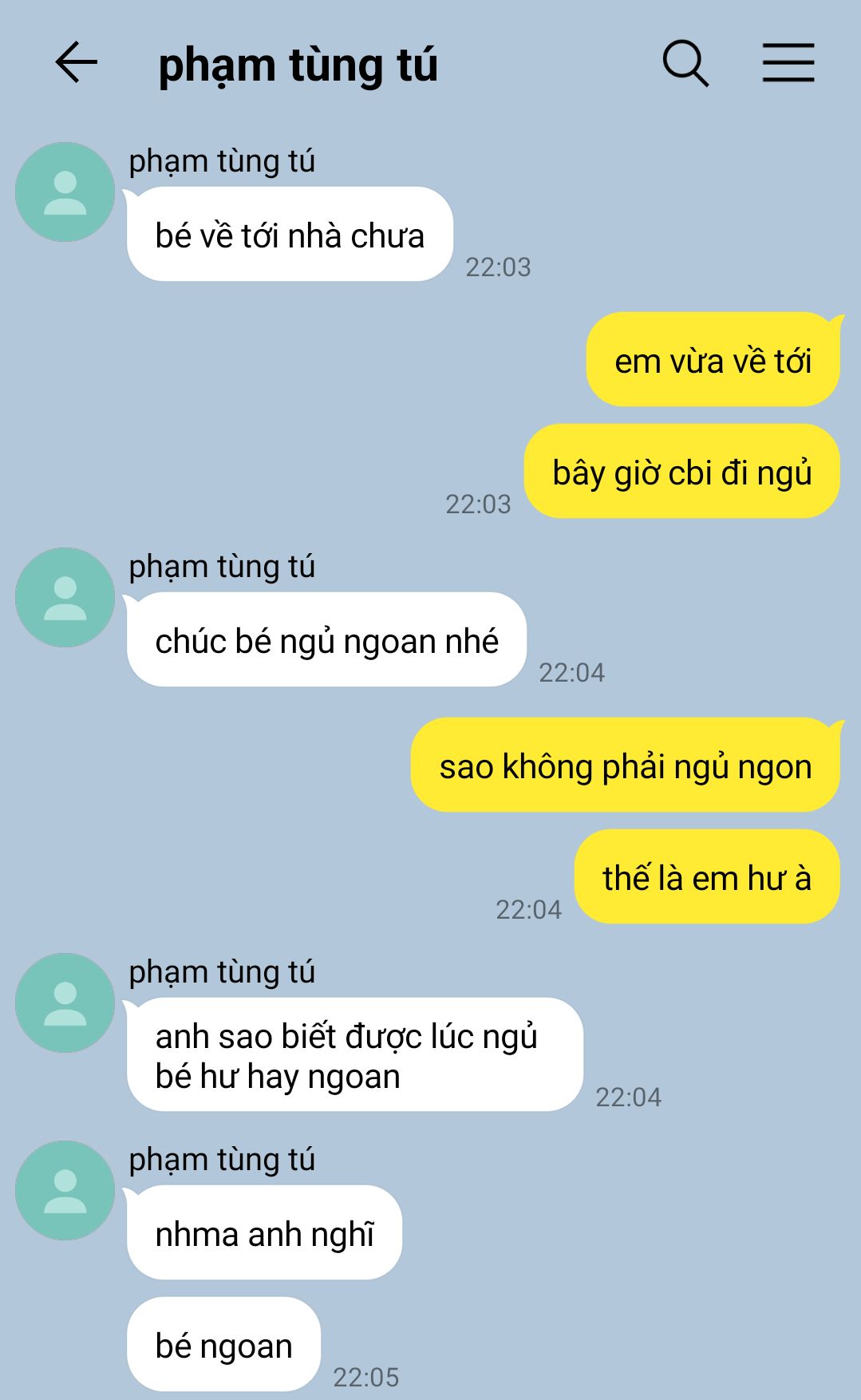Open the chat hamburger menu

[x=788, y=64]
